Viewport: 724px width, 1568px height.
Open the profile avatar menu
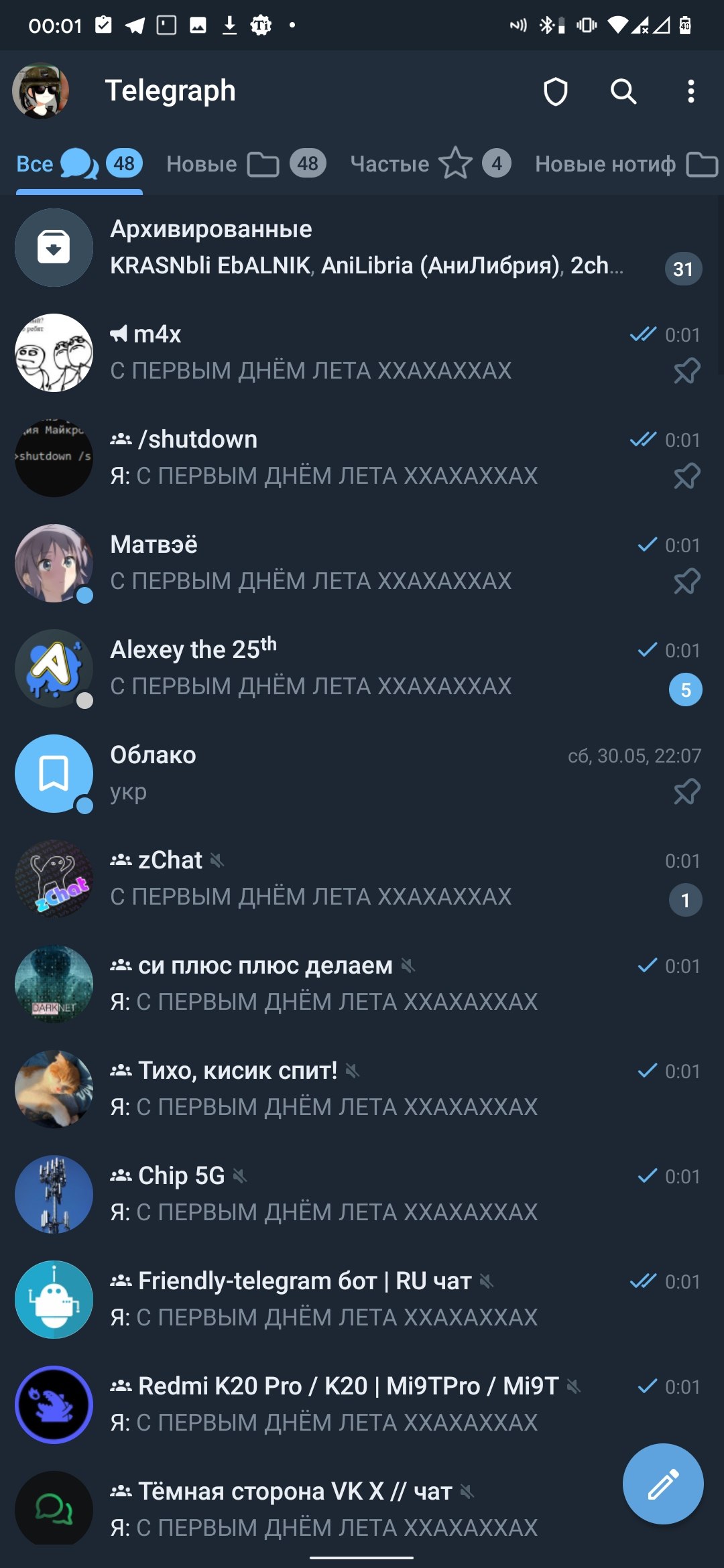click(41, 91)
